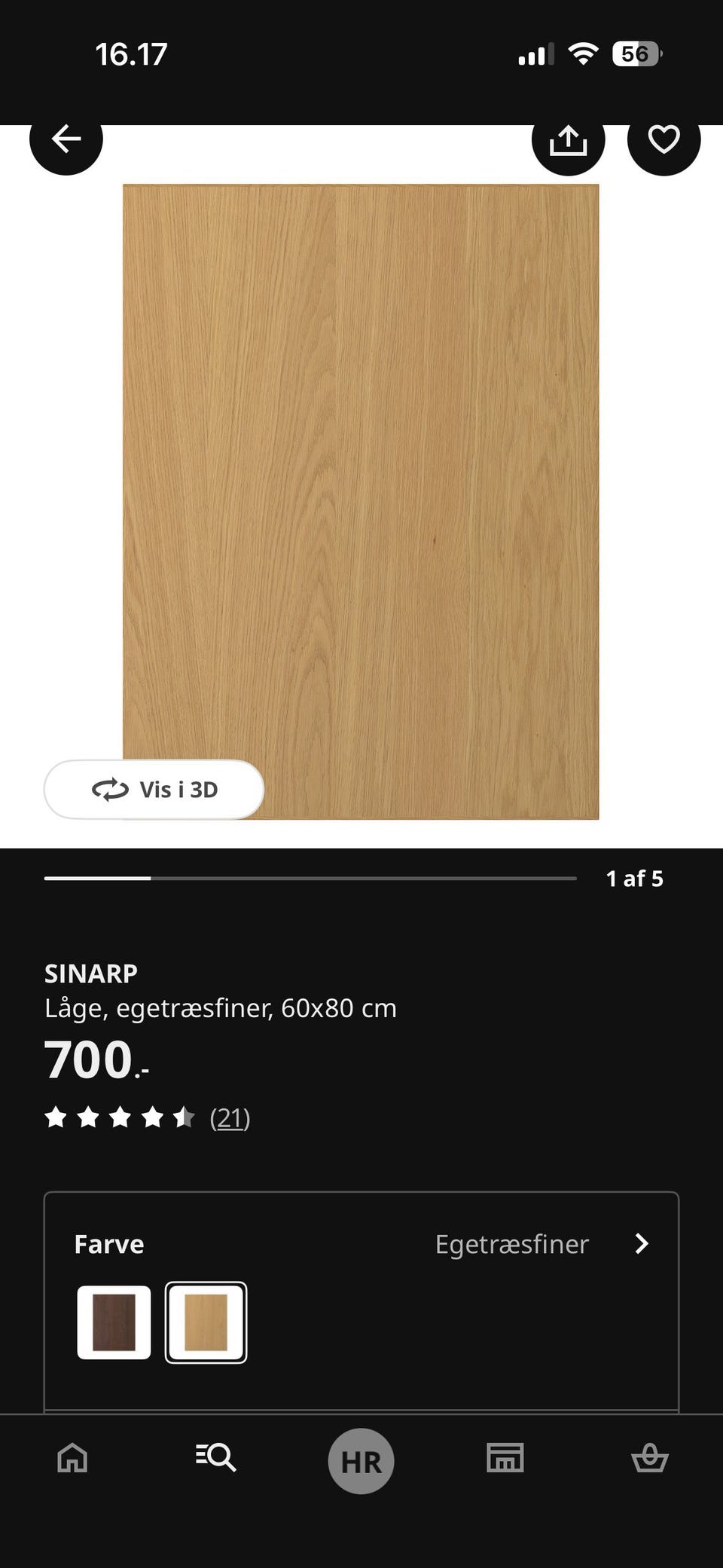This screenshot has width=723, height=1568.
Task: Open the shopping basket tab
Action: (650, 1458)
